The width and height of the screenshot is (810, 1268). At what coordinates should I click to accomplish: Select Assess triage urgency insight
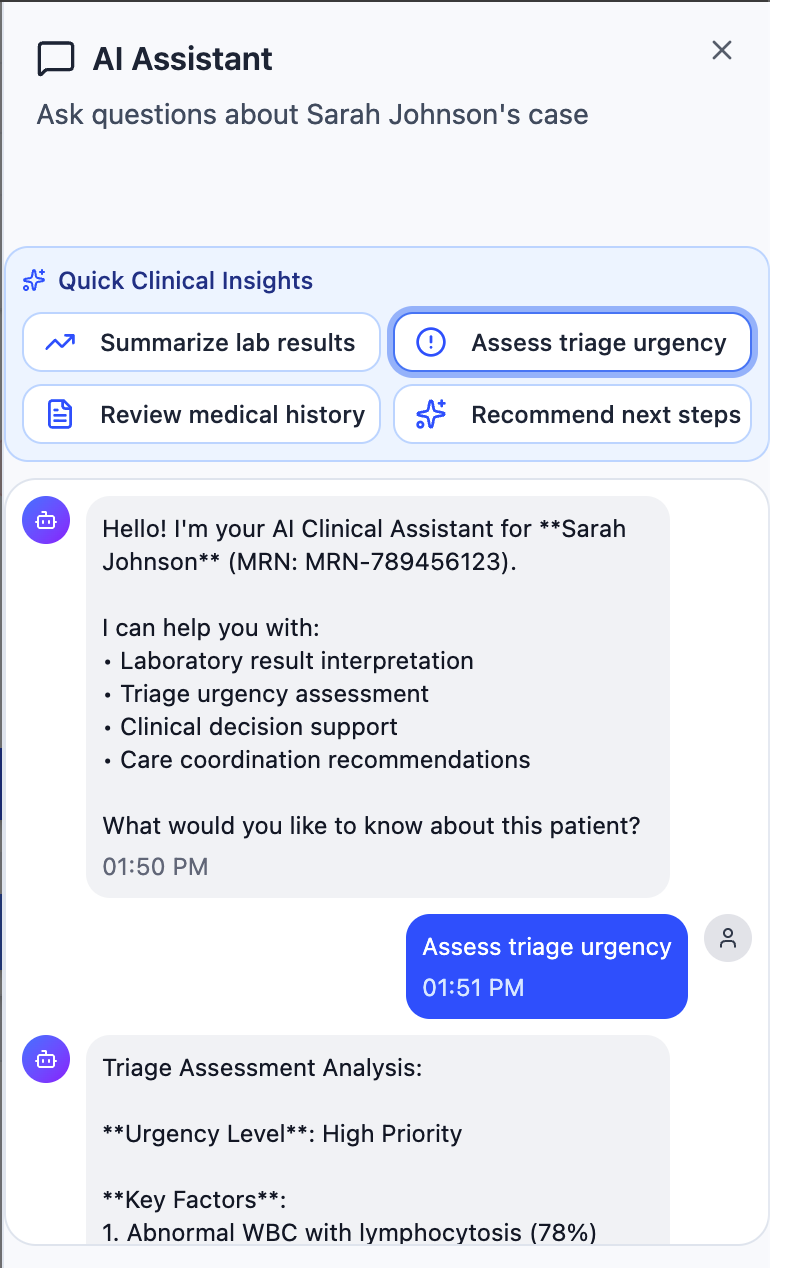click(571, 343)
